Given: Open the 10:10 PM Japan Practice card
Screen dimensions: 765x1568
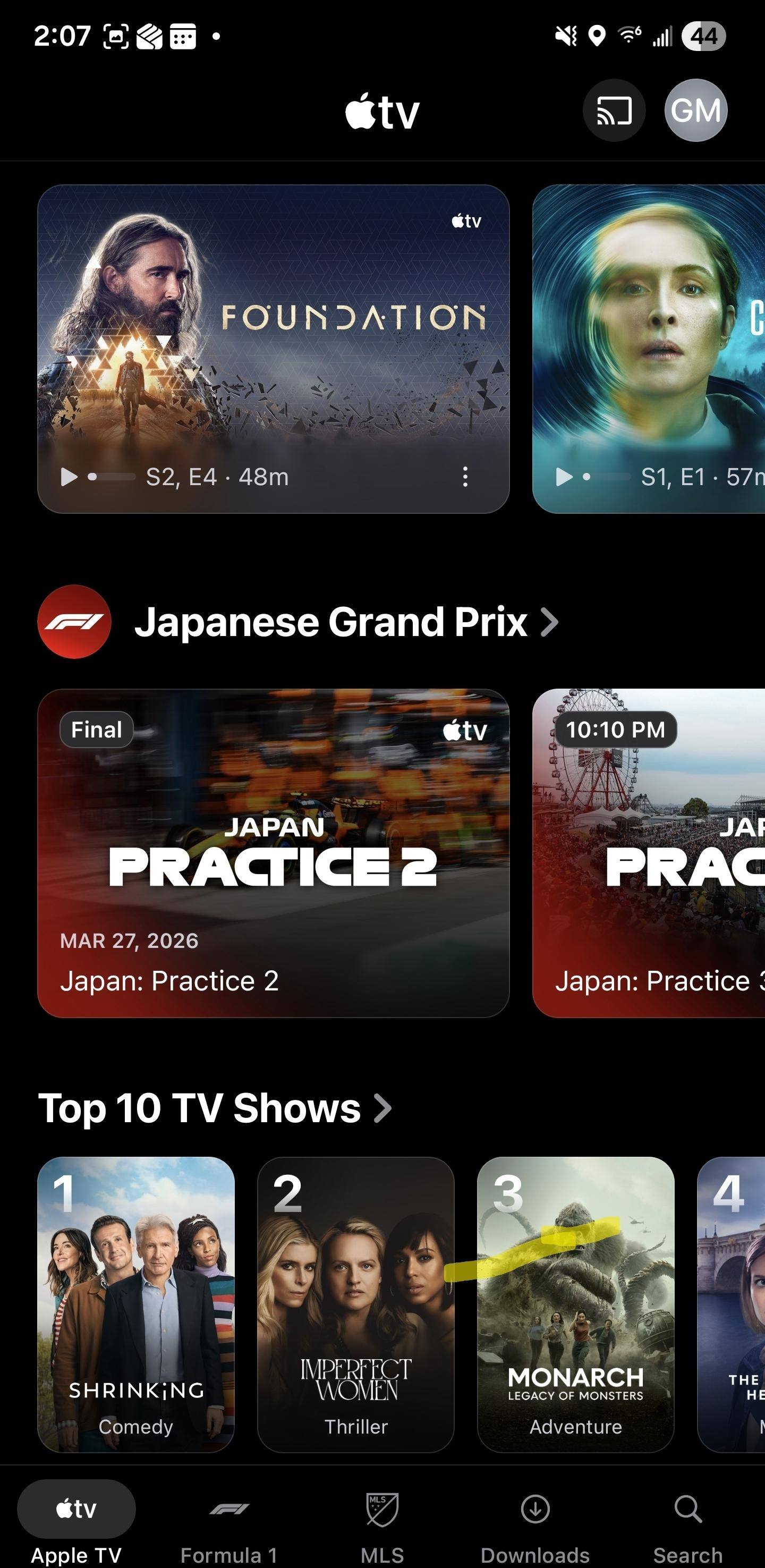Looking at the screenshot, I should click(x=649, y=853).
